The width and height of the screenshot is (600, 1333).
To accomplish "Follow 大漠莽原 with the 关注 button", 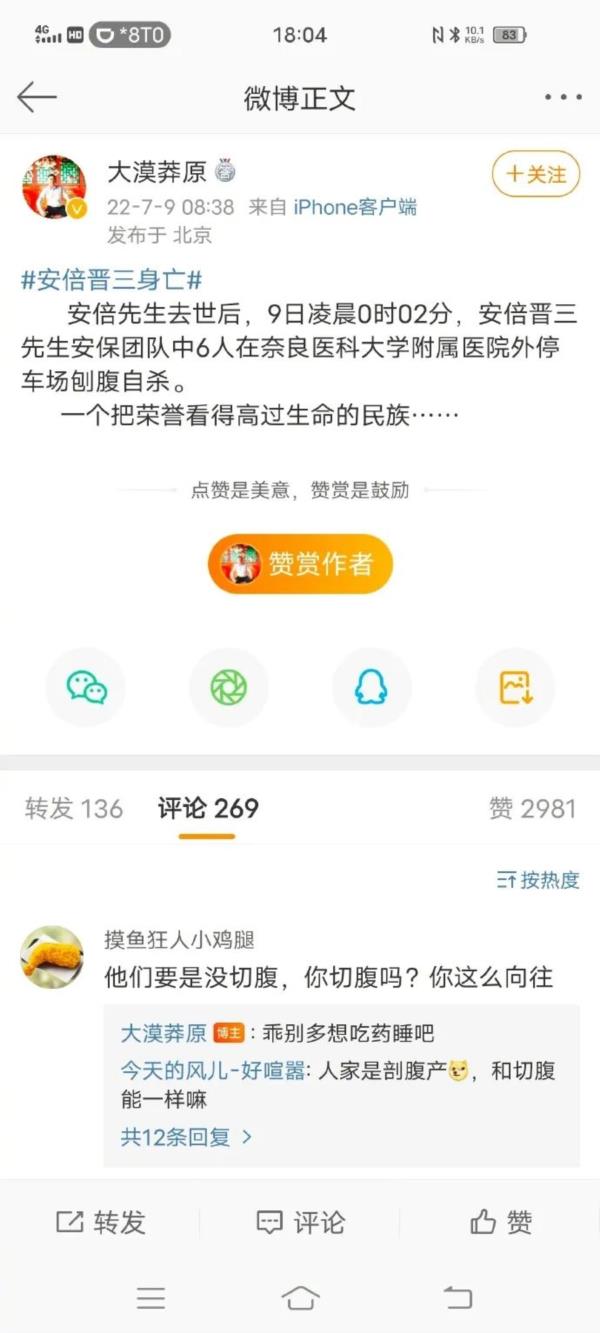I will (535, 175).
